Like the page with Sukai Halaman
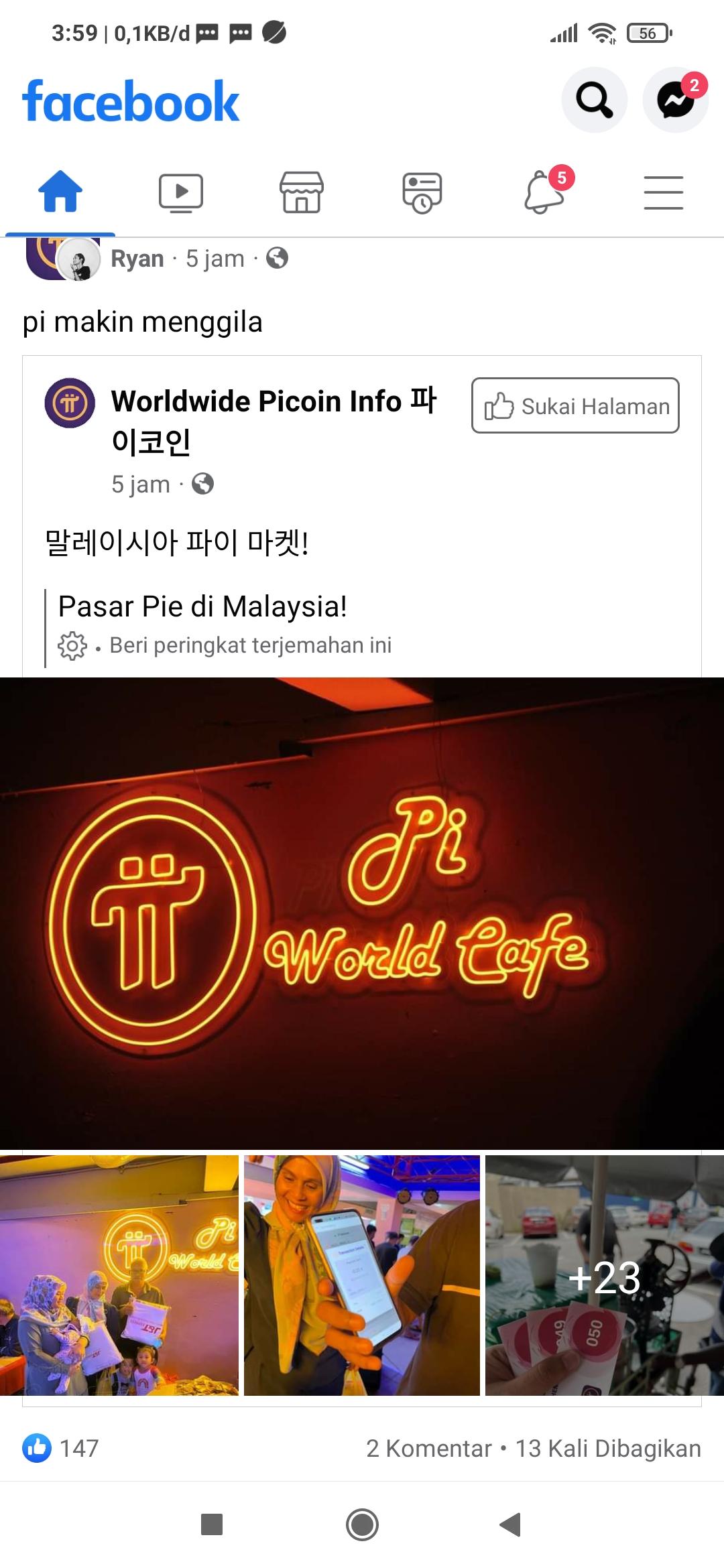The width and height of the screenshot is (724, 1568). coord(575,405)
